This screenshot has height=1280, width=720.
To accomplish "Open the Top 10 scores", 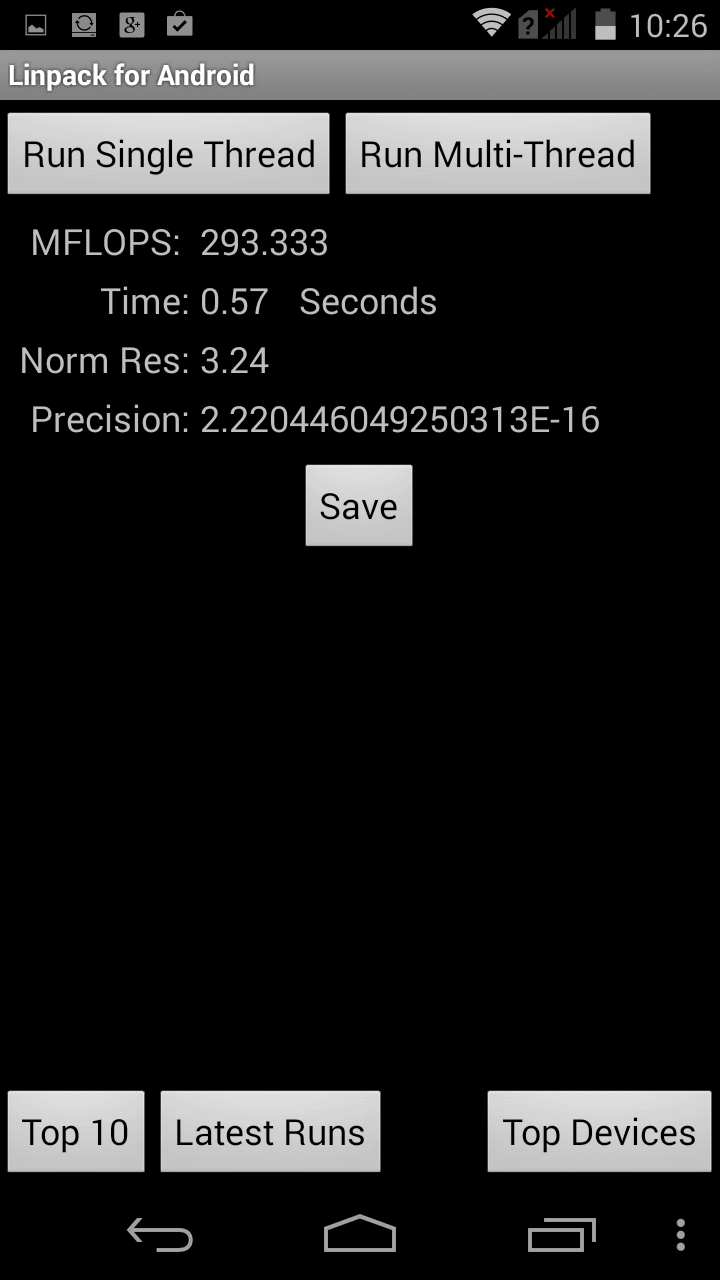I will pyautogui.click(x=76, y=1132).
